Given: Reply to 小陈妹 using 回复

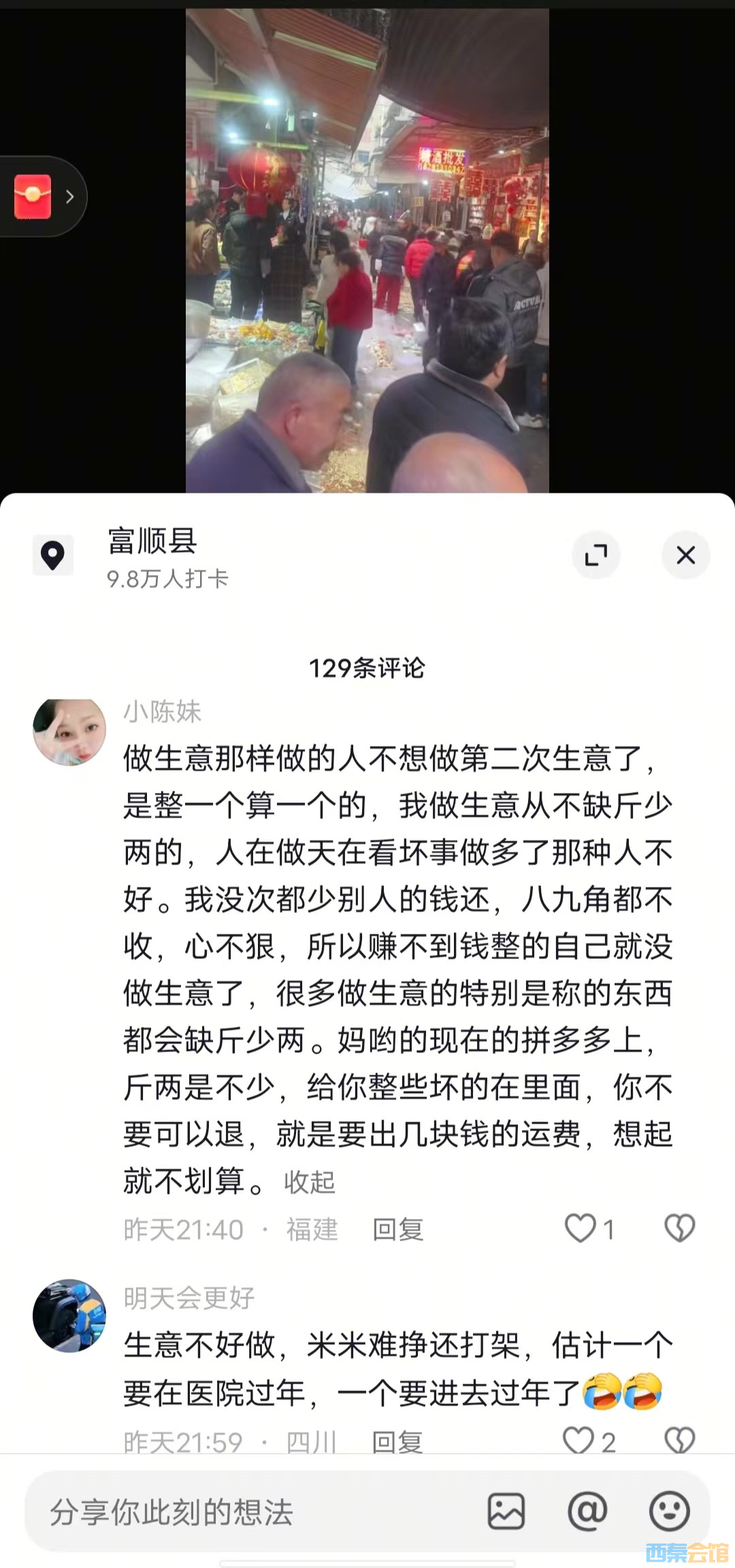Looking at the screenshot, I should [x=398, y=1230].
